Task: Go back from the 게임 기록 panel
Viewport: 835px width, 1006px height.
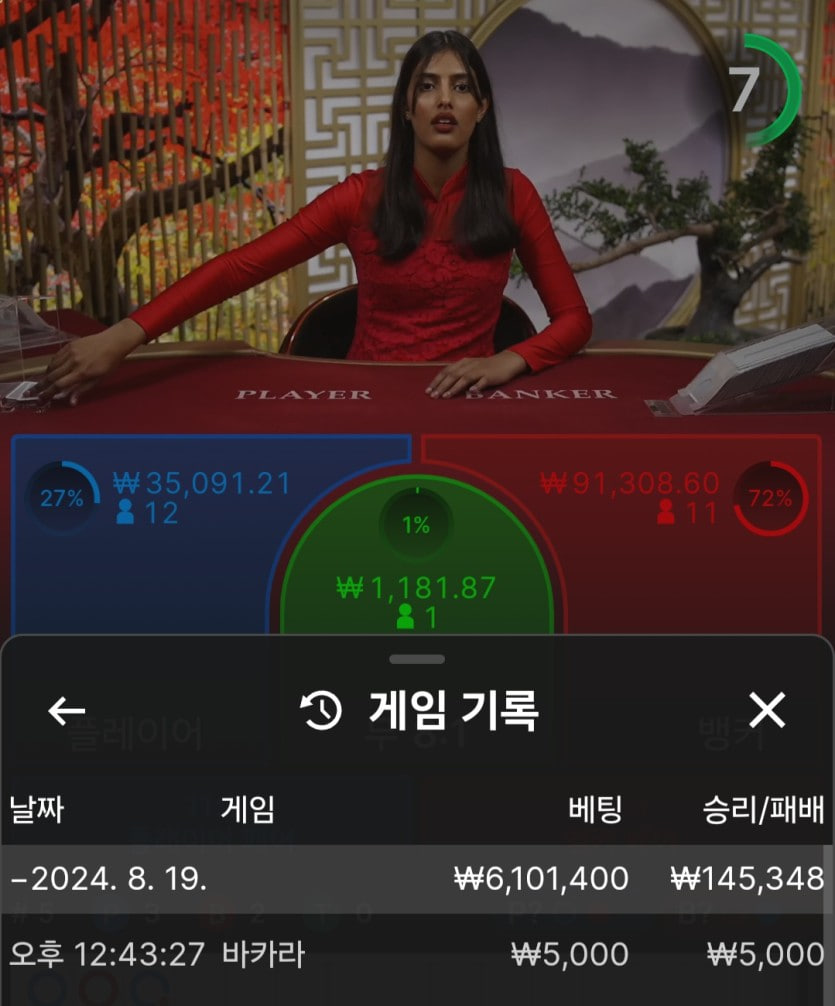Action: pyautogui.click(x=66, y=711)
